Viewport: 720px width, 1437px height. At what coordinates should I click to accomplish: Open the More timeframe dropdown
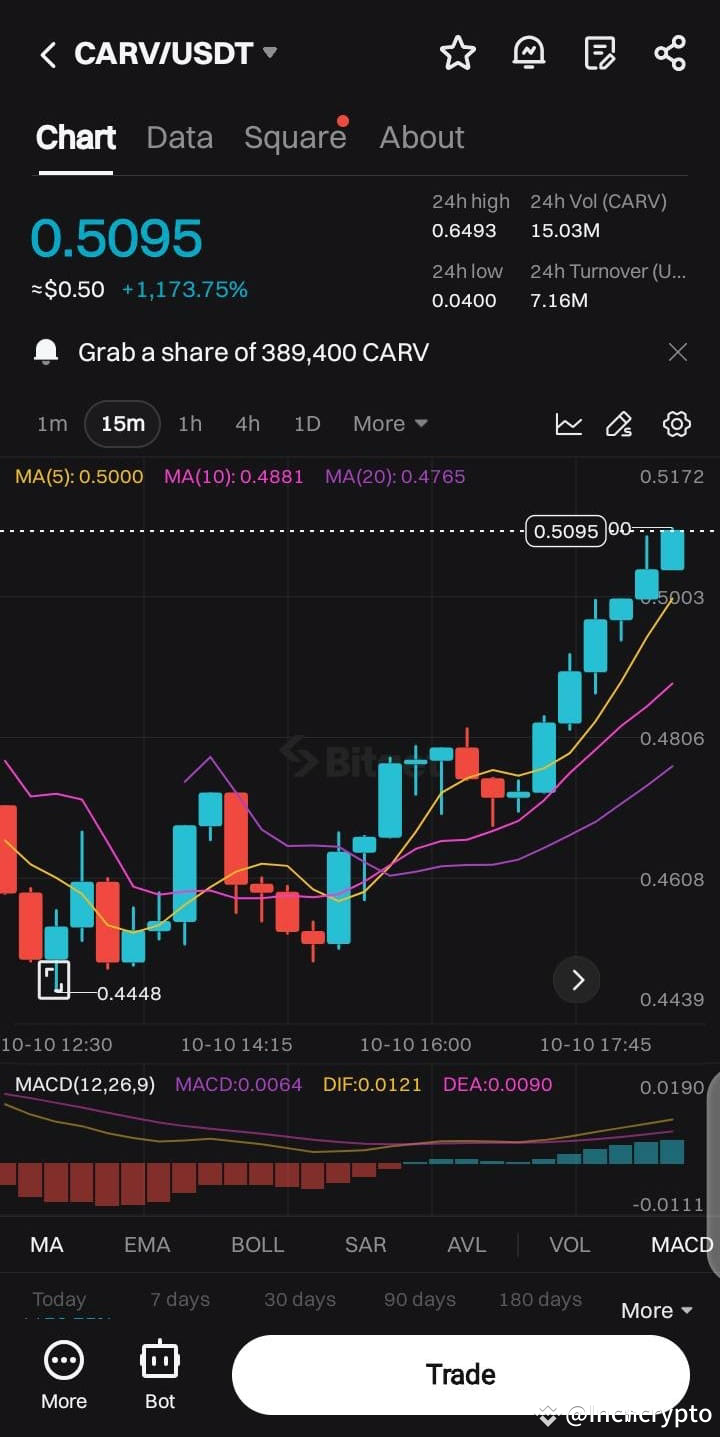389,424
